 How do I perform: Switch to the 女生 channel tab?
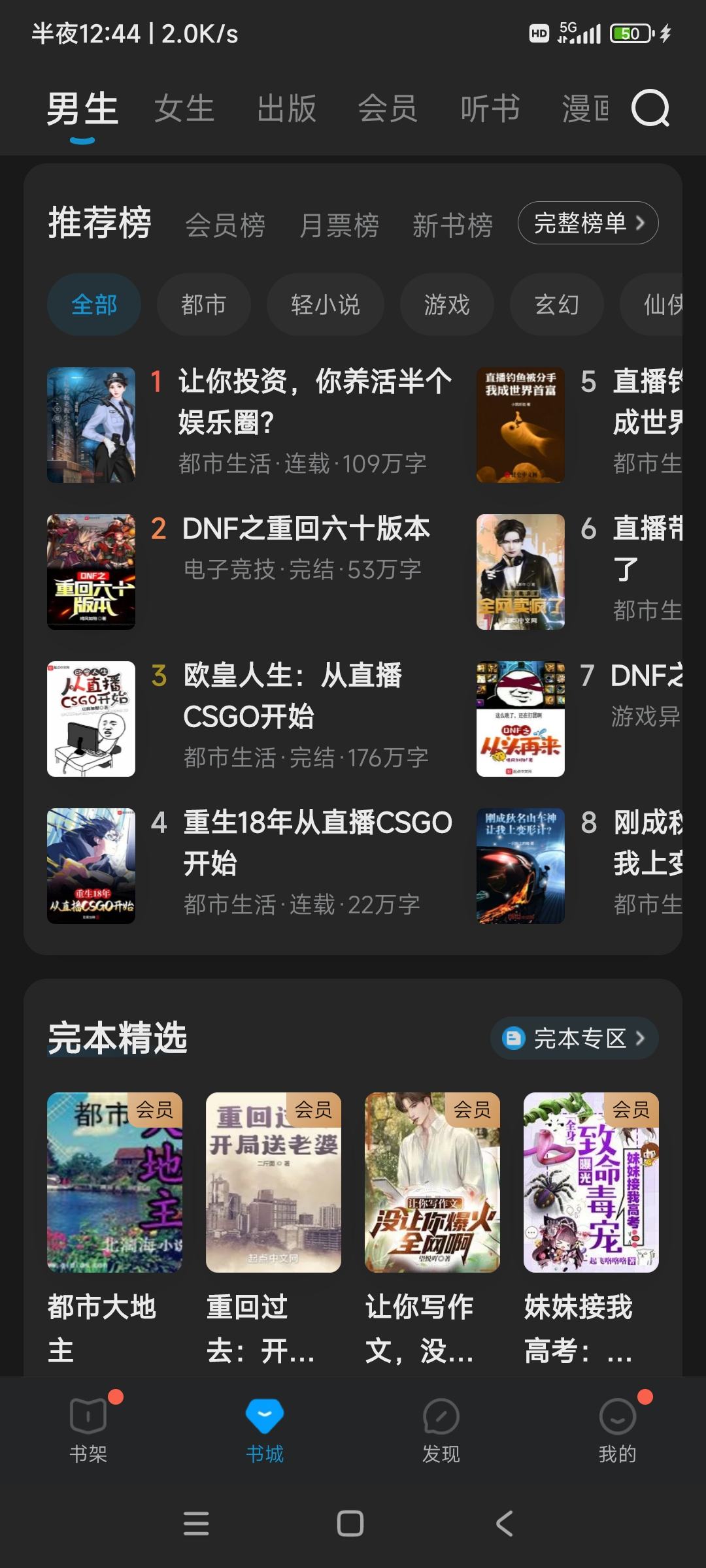184,108
